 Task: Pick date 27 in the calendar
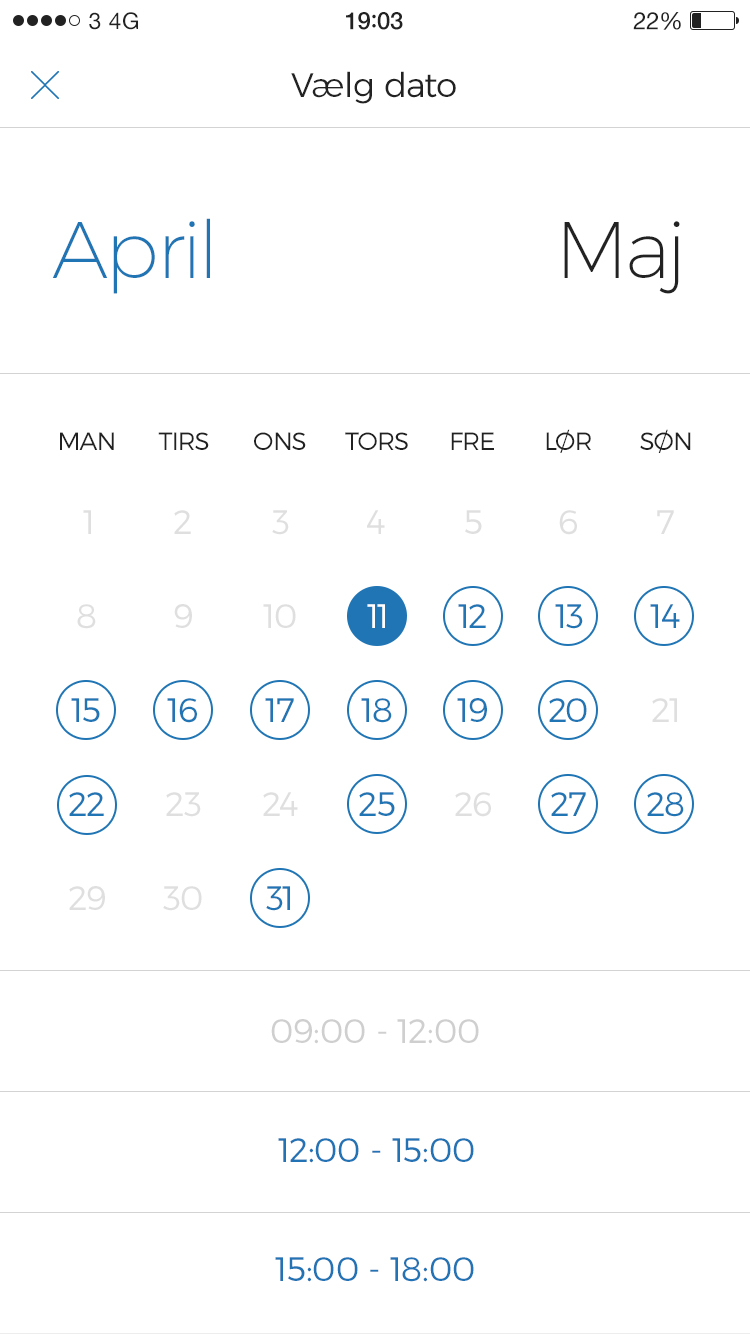pos(568,804)
